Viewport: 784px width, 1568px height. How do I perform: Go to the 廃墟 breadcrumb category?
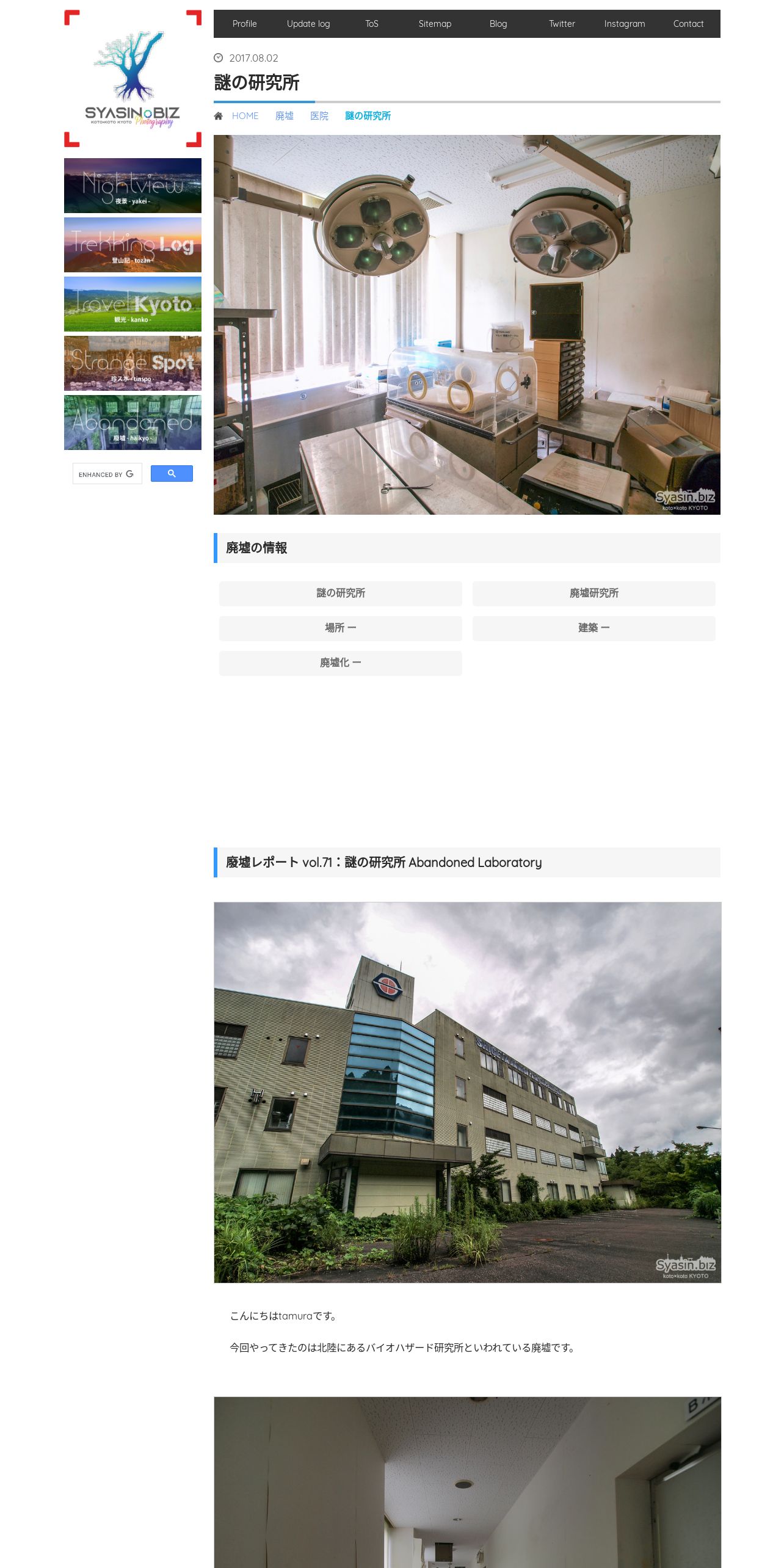[x=285, y=116]
